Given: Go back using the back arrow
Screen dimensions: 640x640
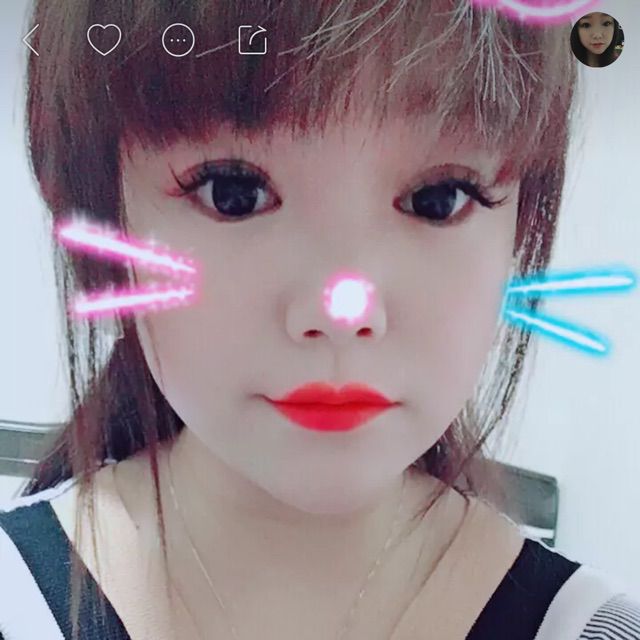Looking at the screenshot, I should (30, 40).
